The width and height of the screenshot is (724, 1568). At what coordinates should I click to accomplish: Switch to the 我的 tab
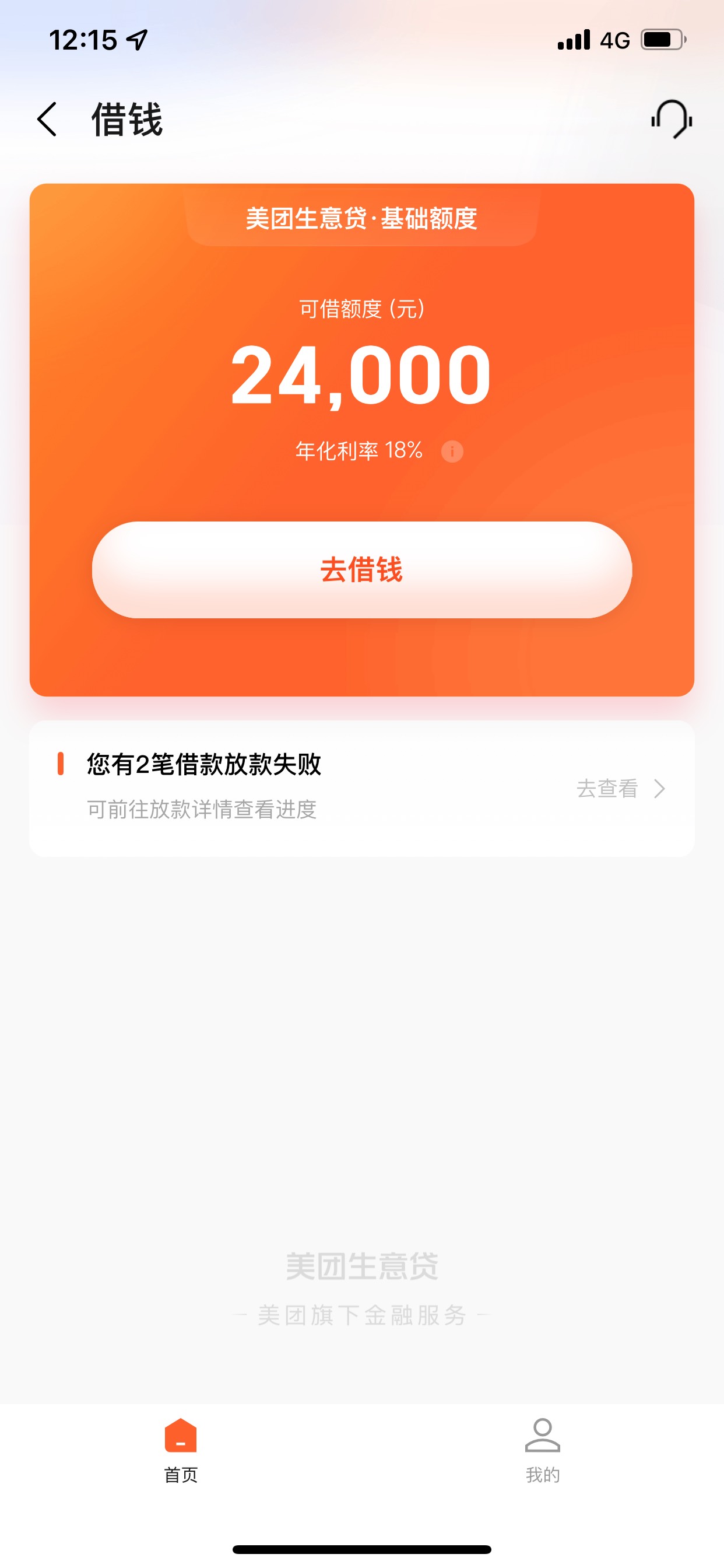coord(542,1451)
